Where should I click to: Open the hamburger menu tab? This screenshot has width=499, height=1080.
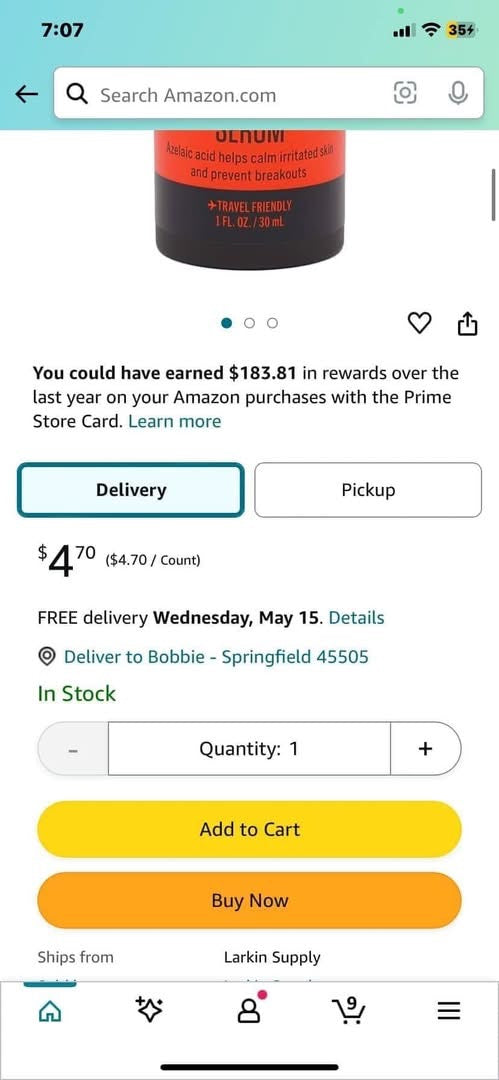point(449,1010)
